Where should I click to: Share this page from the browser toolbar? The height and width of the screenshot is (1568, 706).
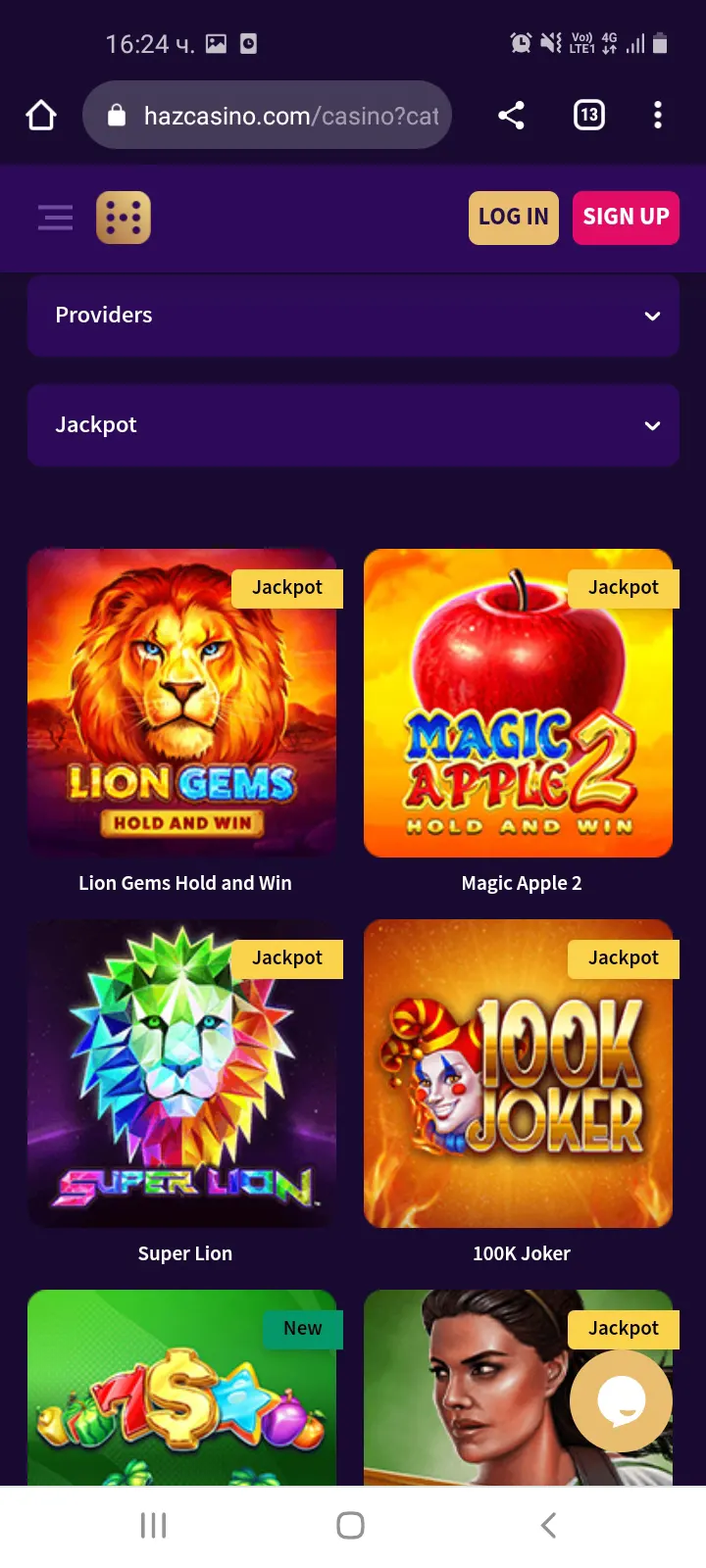[x=511, y=116]
